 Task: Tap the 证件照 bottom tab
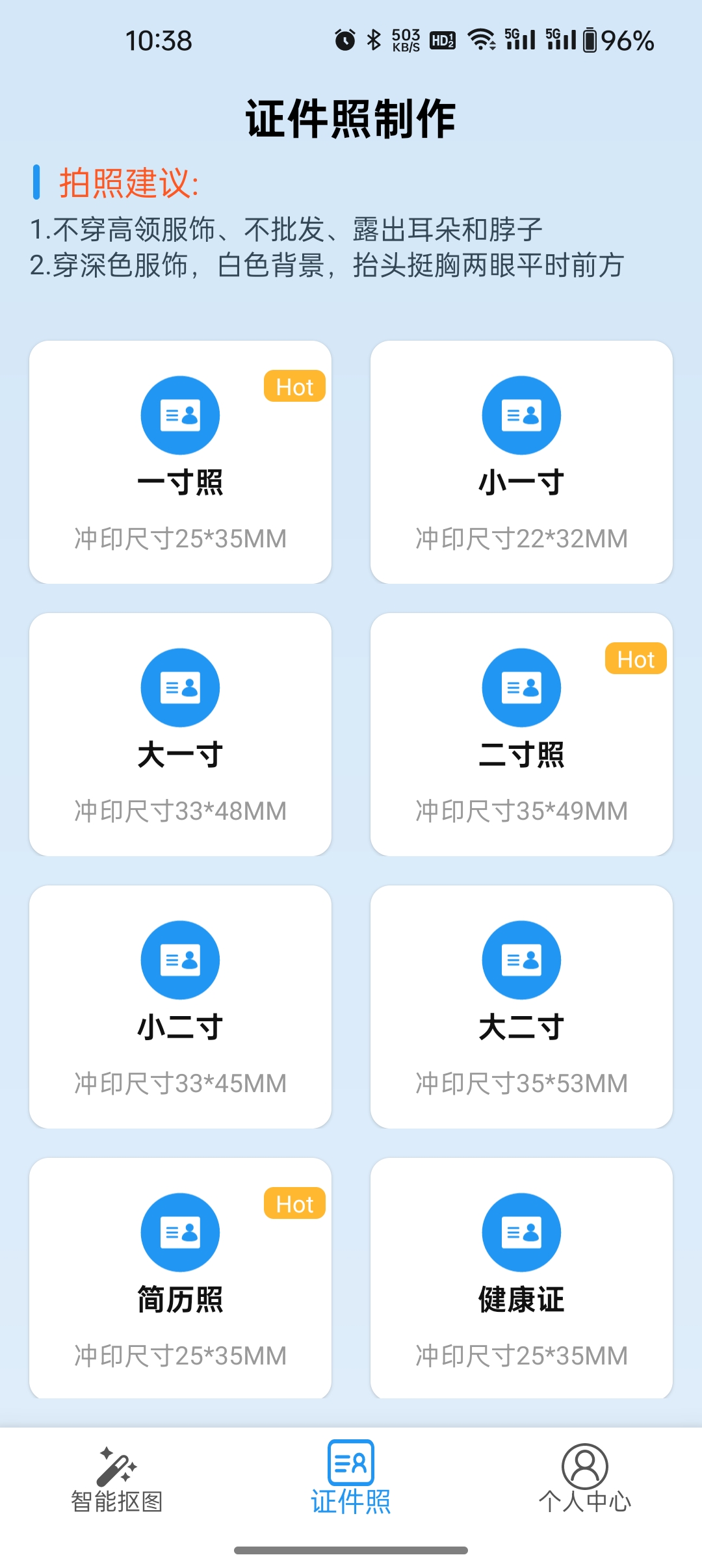pyautogui.click(x=351, y=1478)
